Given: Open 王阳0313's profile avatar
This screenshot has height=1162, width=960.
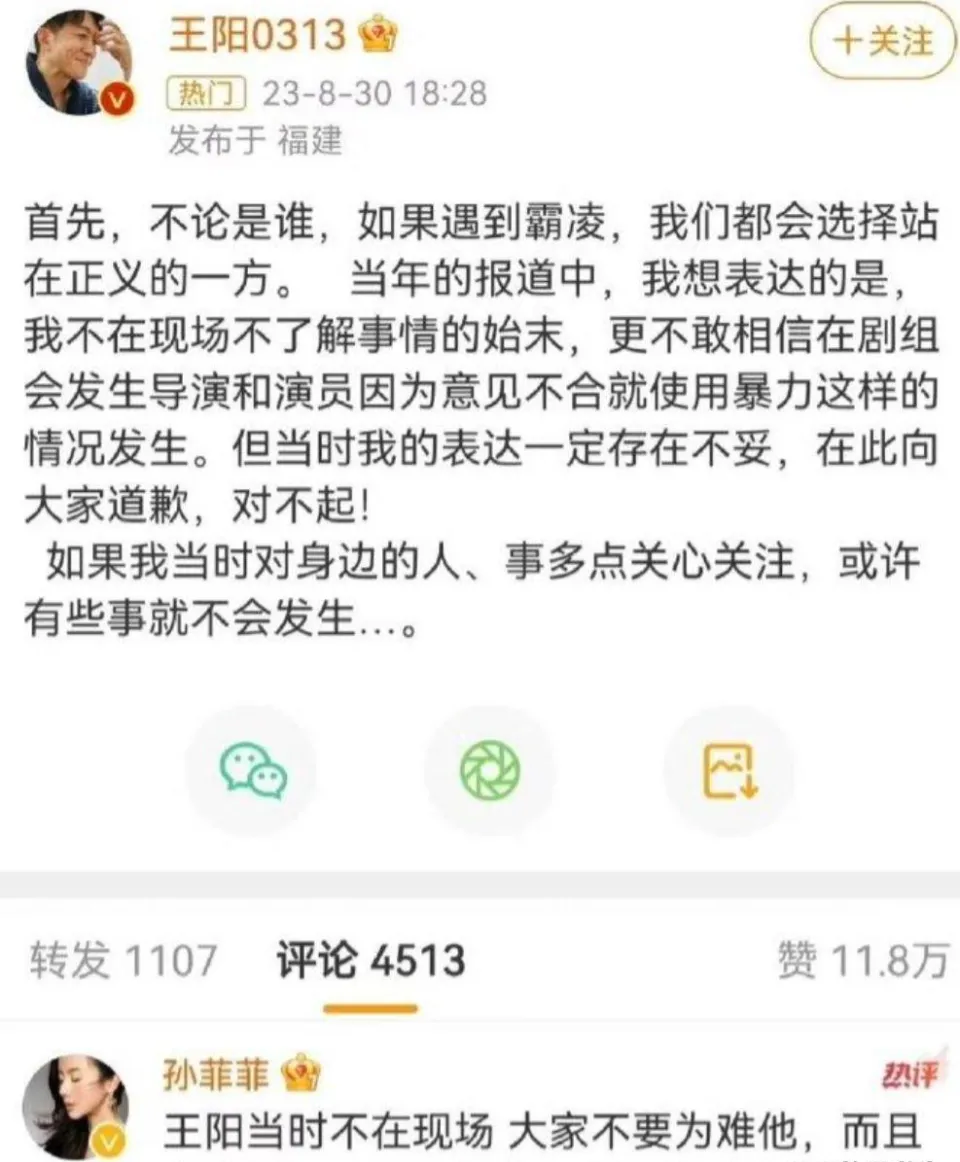Looking at the screenshot, I should [76, 64].
